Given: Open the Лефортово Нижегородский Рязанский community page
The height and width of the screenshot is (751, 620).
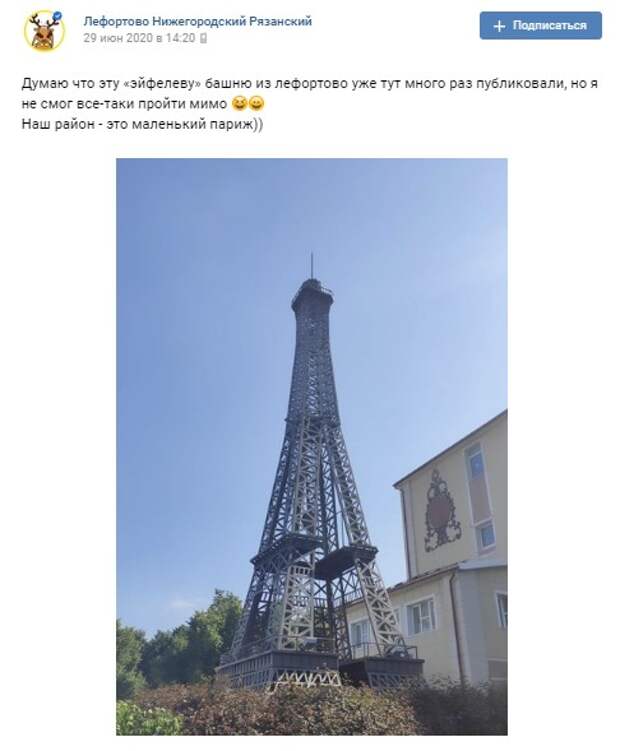Looking at the screenshot, I should click(x=197, y=21).
